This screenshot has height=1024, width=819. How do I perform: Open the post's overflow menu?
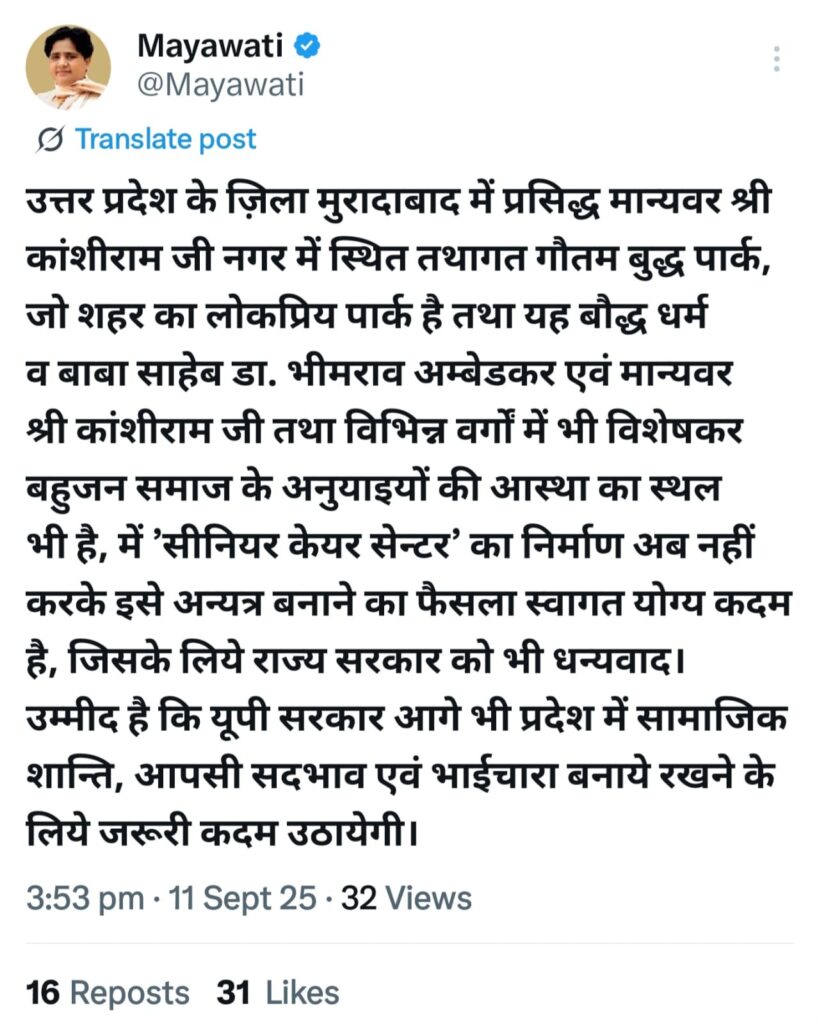pyautogui.click(x=777, y=58)
